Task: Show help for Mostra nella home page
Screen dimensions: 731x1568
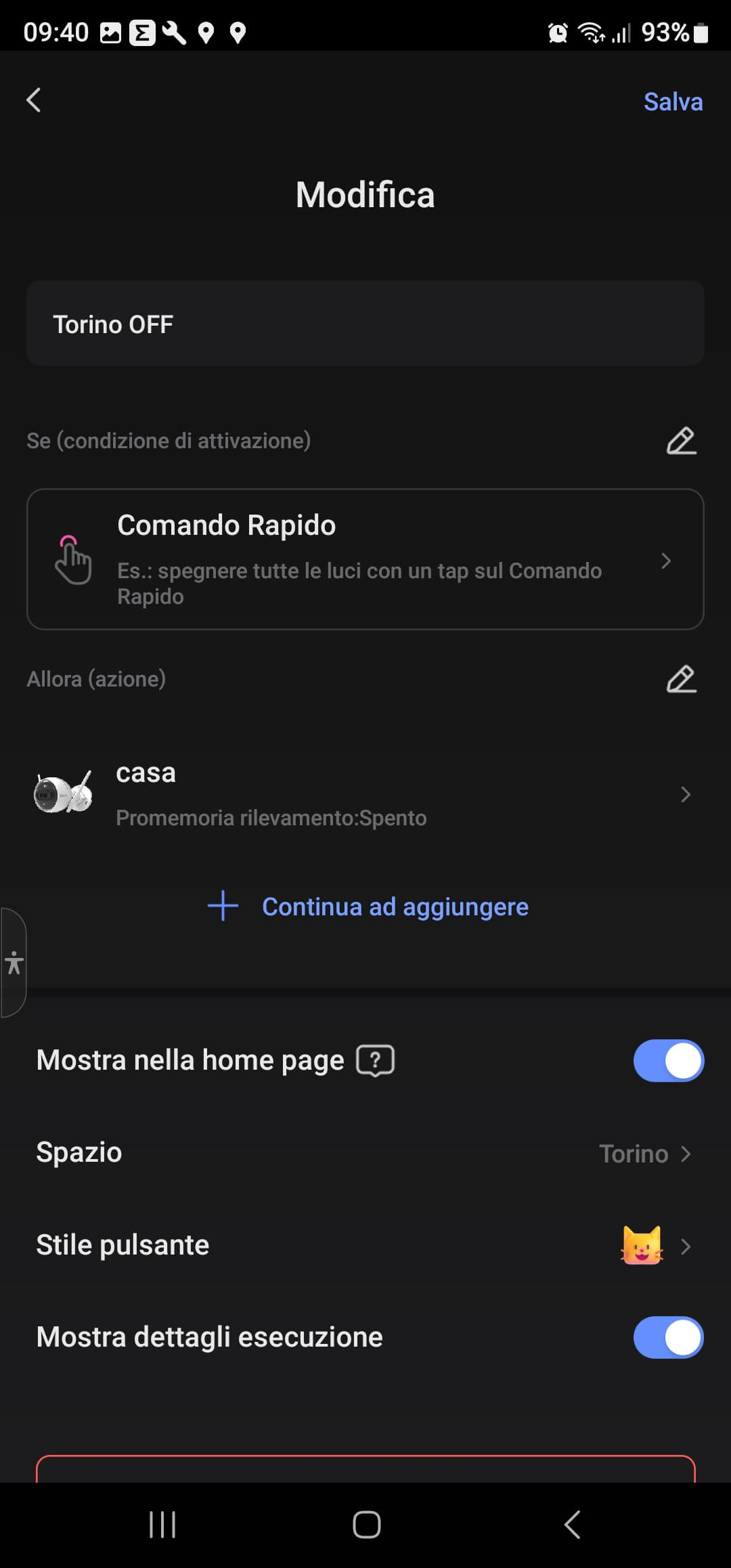Action: point(376,1060)
